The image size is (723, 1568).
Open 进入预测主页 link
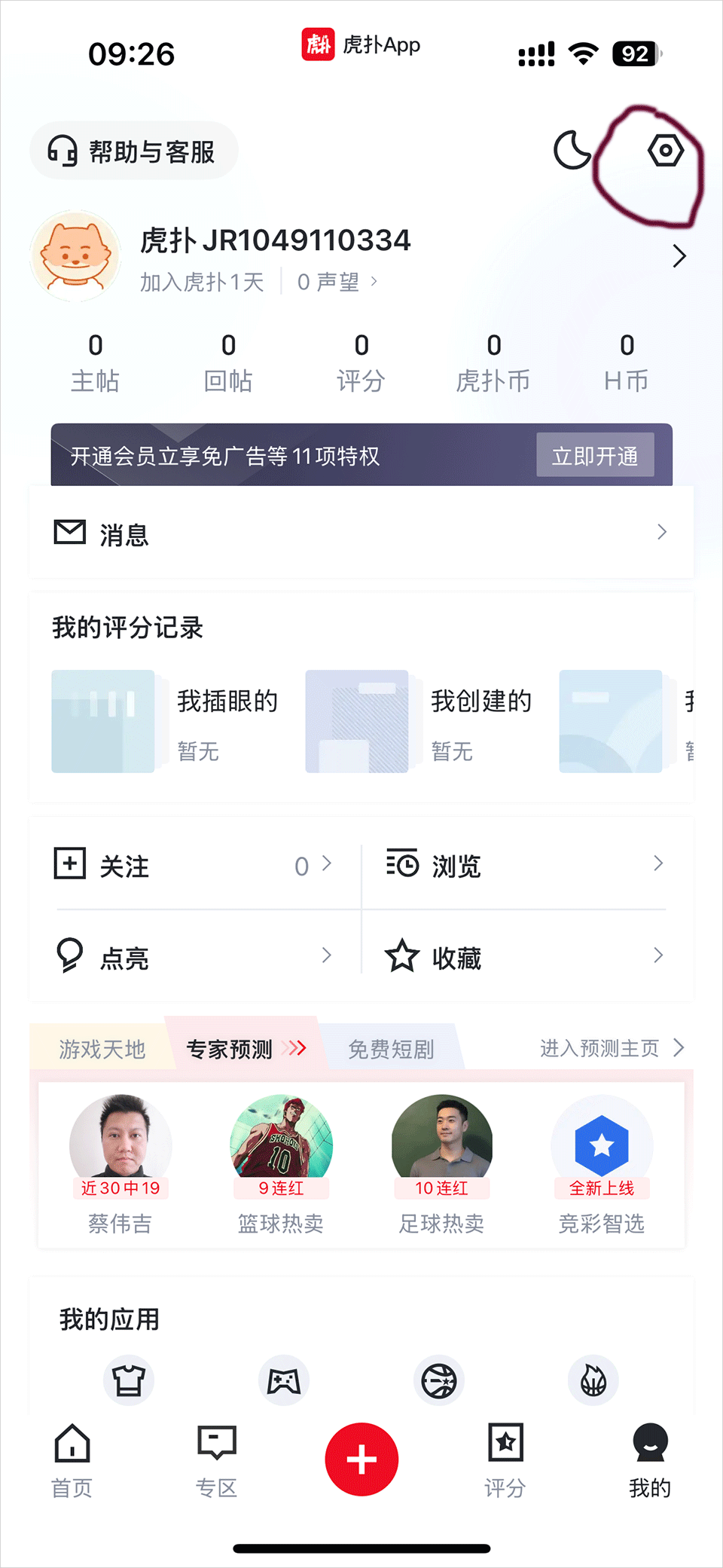coord(611,1048)
